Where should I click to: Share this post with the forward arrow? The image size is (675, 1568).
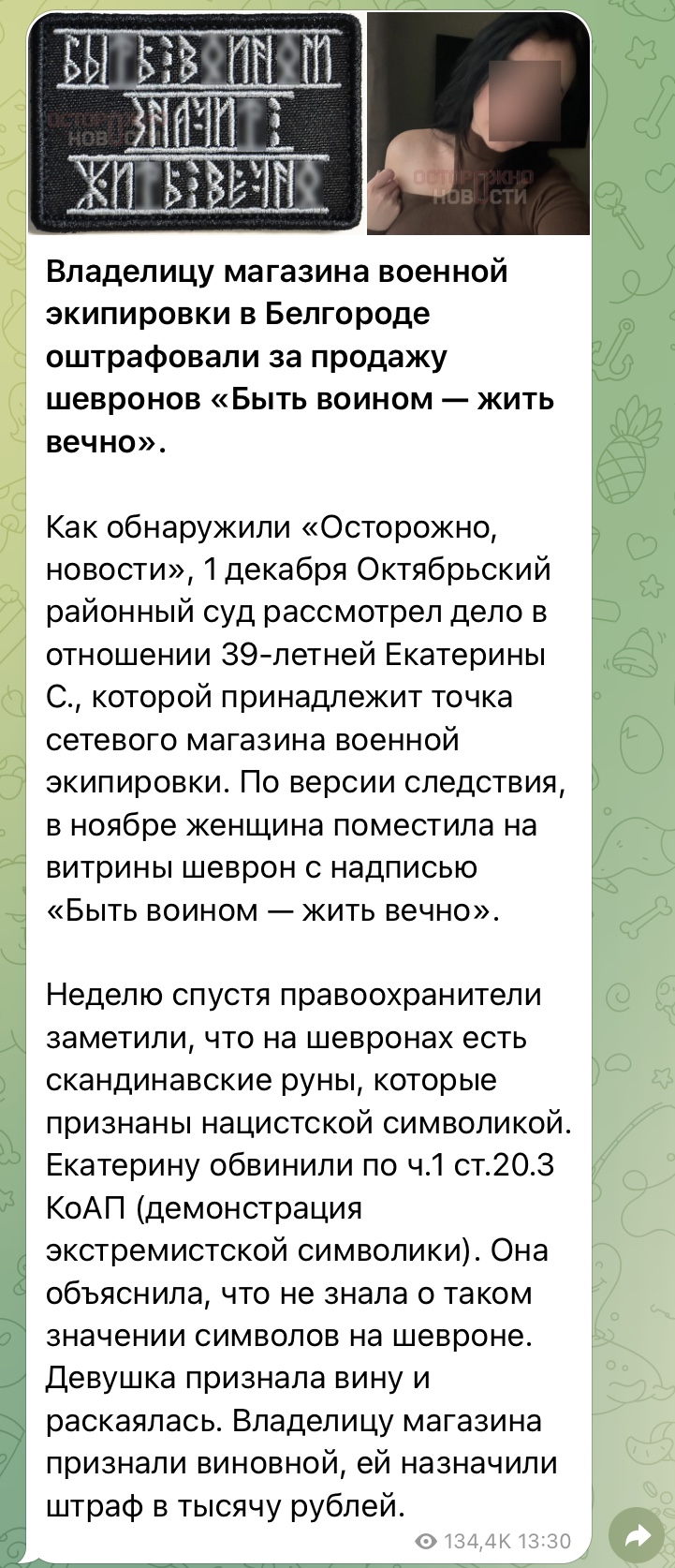pyautogui.click(x=638, y=1535)
